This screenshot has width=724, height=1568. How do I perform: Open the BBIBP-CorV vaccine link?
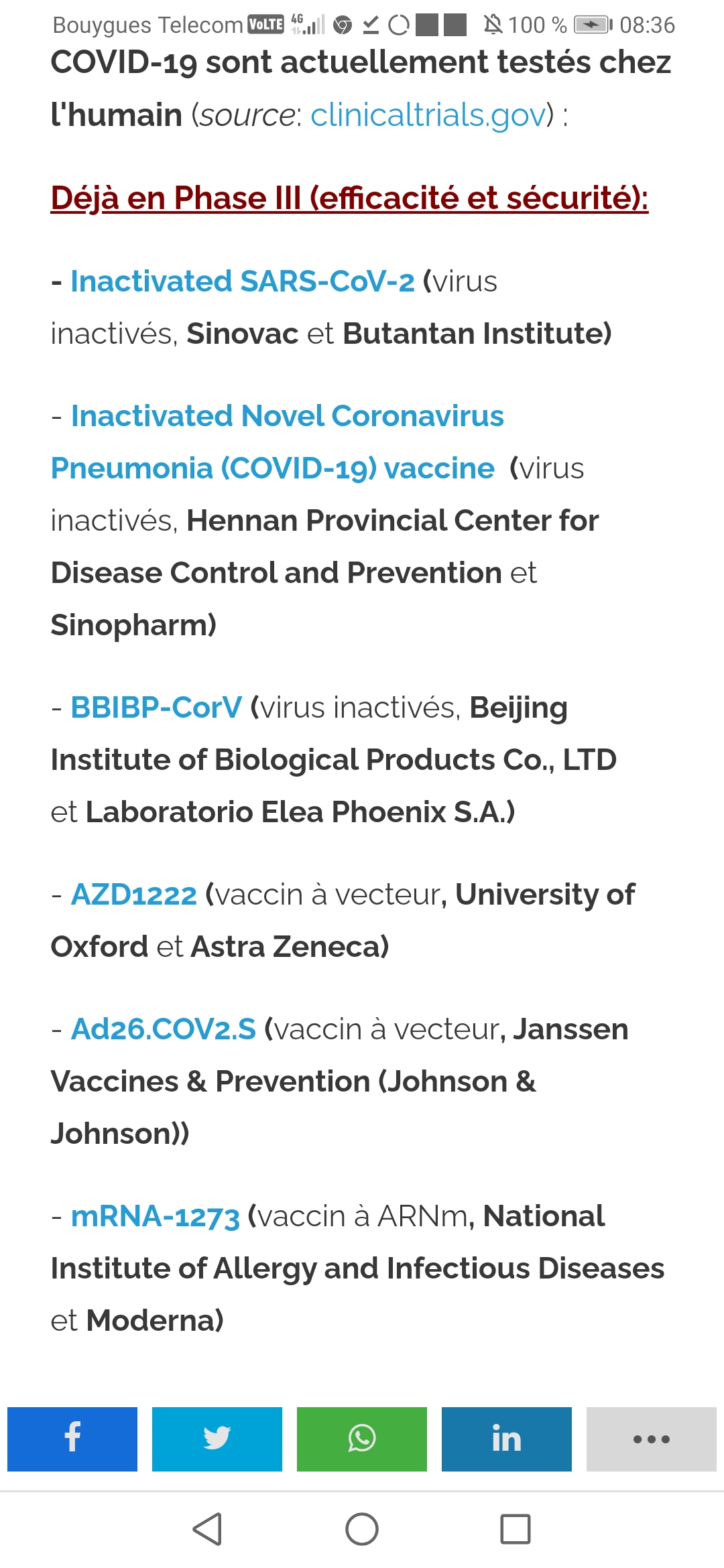(156, 708)
